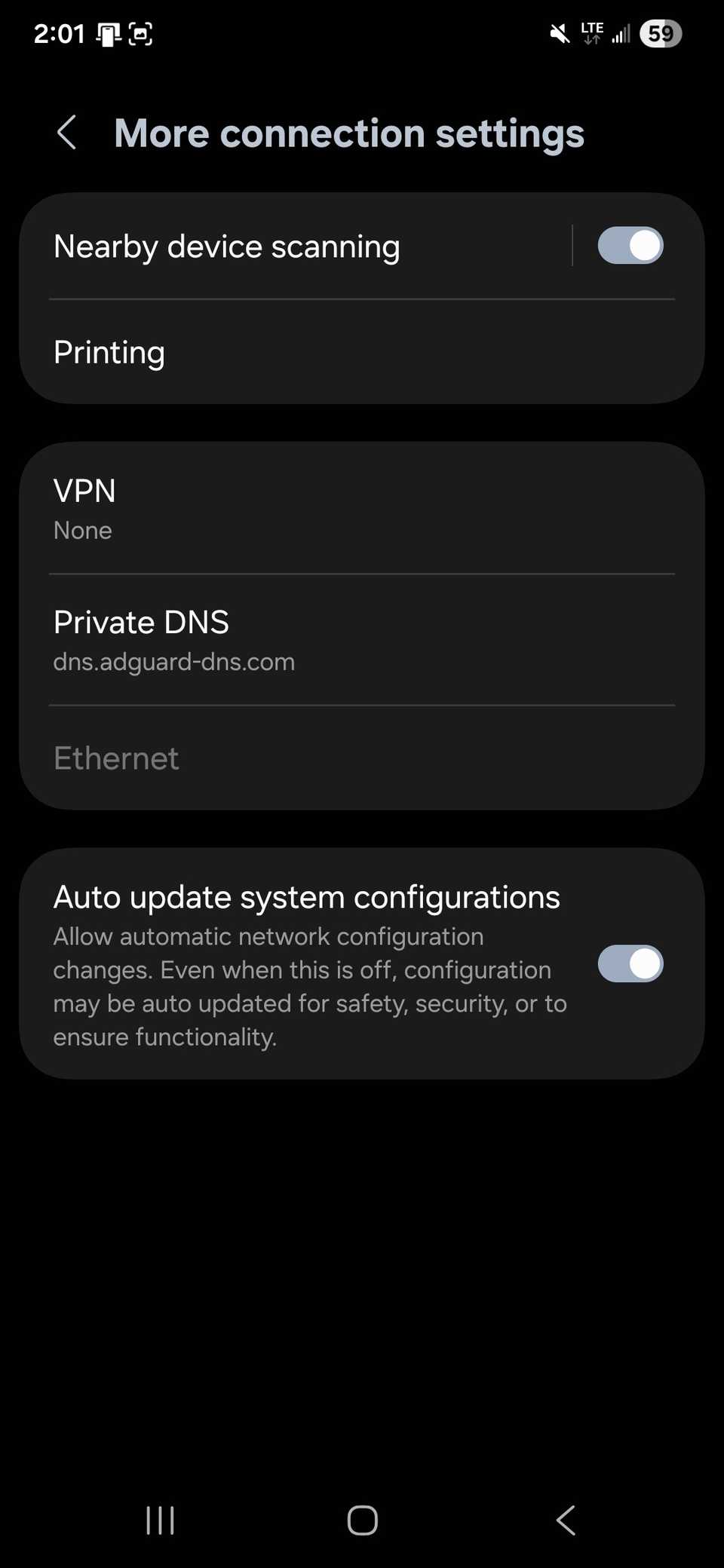
Task: Tap the muted sound icon in status bar
Action: tap(559, 33)
